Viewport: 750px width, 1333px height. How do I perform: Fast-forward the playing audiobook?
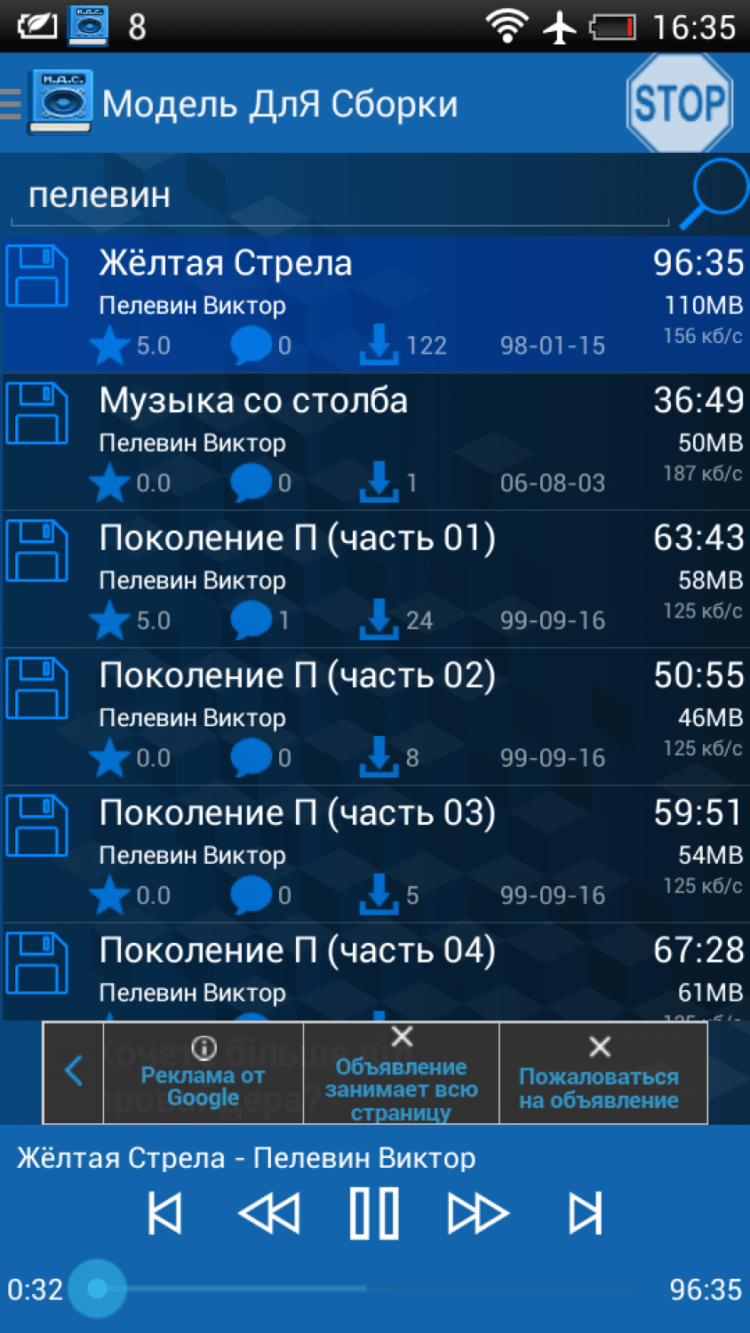tap(479, 1211)
